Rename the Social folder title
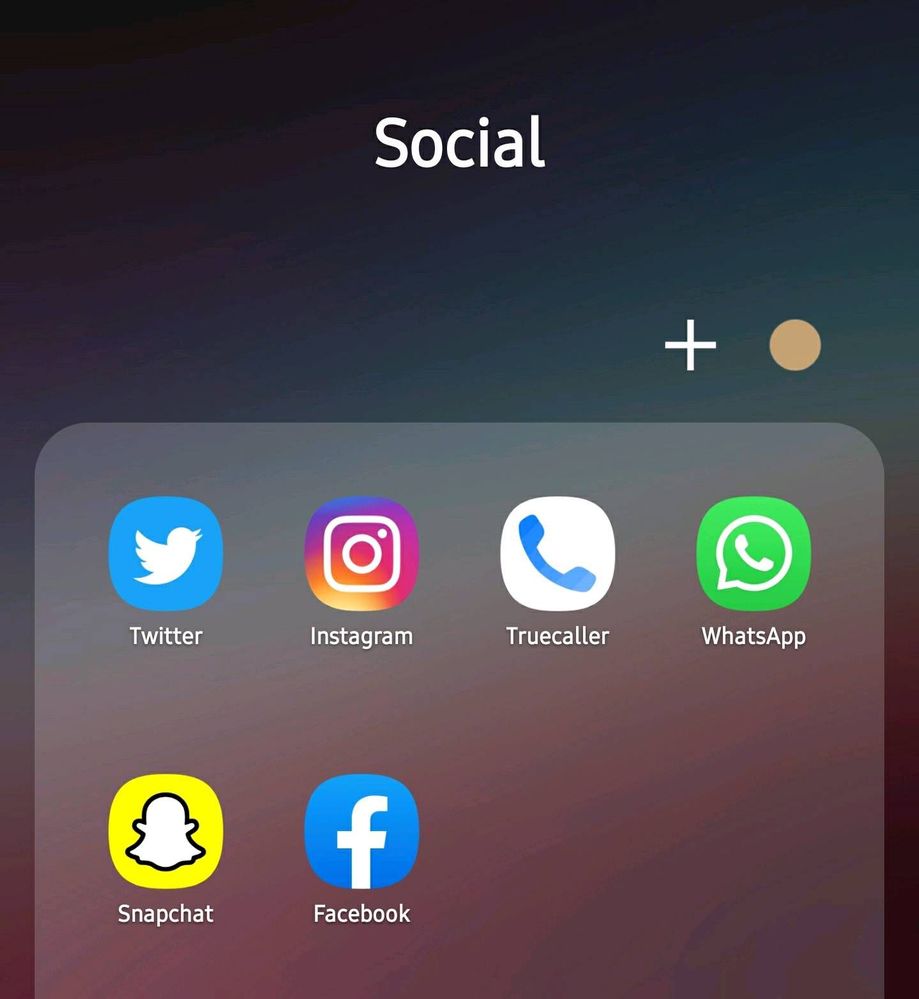919x999 pixels. [x=459, y=143]
